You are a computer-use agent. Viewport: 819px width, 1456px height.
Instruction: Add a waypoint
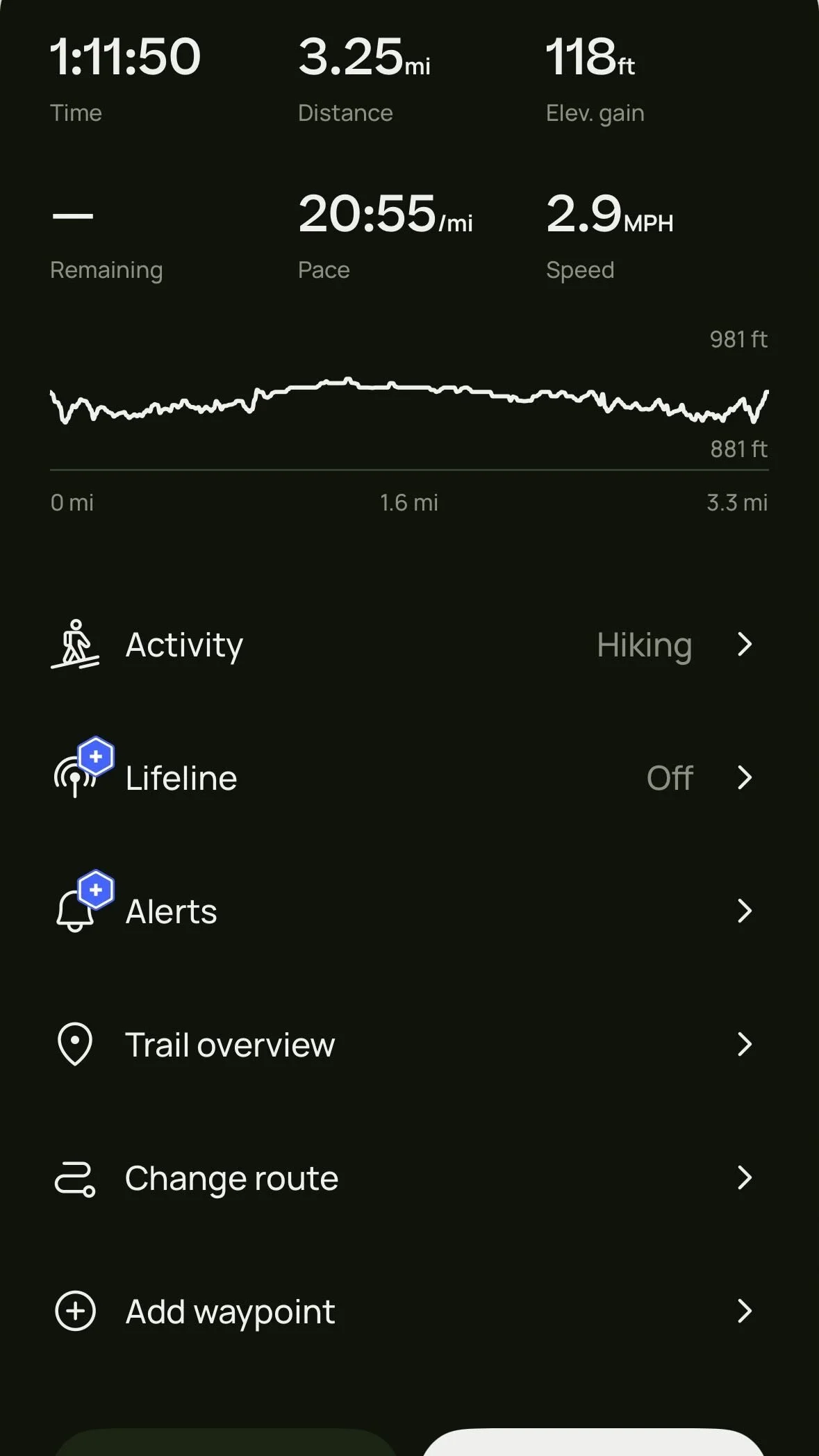[408, 1312]
